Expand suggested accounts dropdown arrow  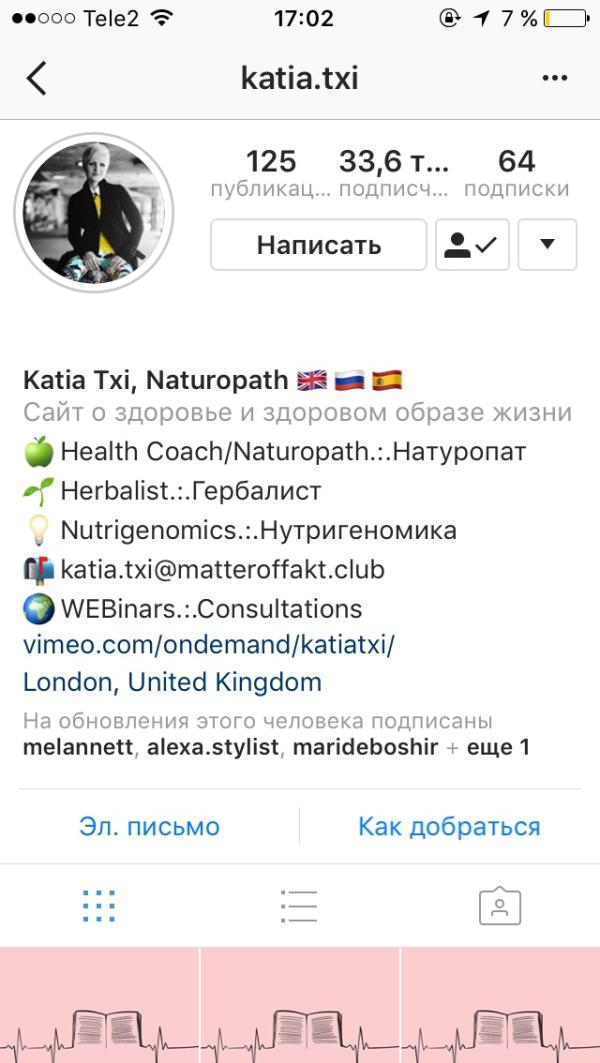pyautogui.click(x=547, y=245)
